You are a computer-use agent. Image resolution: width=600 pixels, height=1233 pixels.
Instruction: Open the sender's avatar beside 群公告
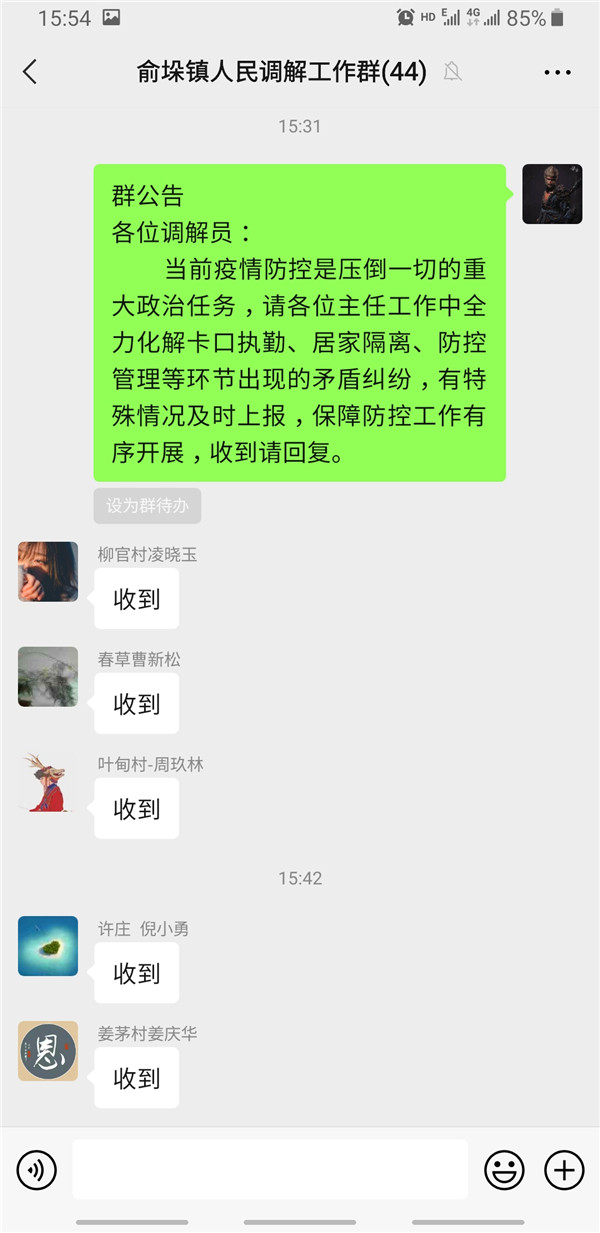pyautogui.click(x=552, y=194)
